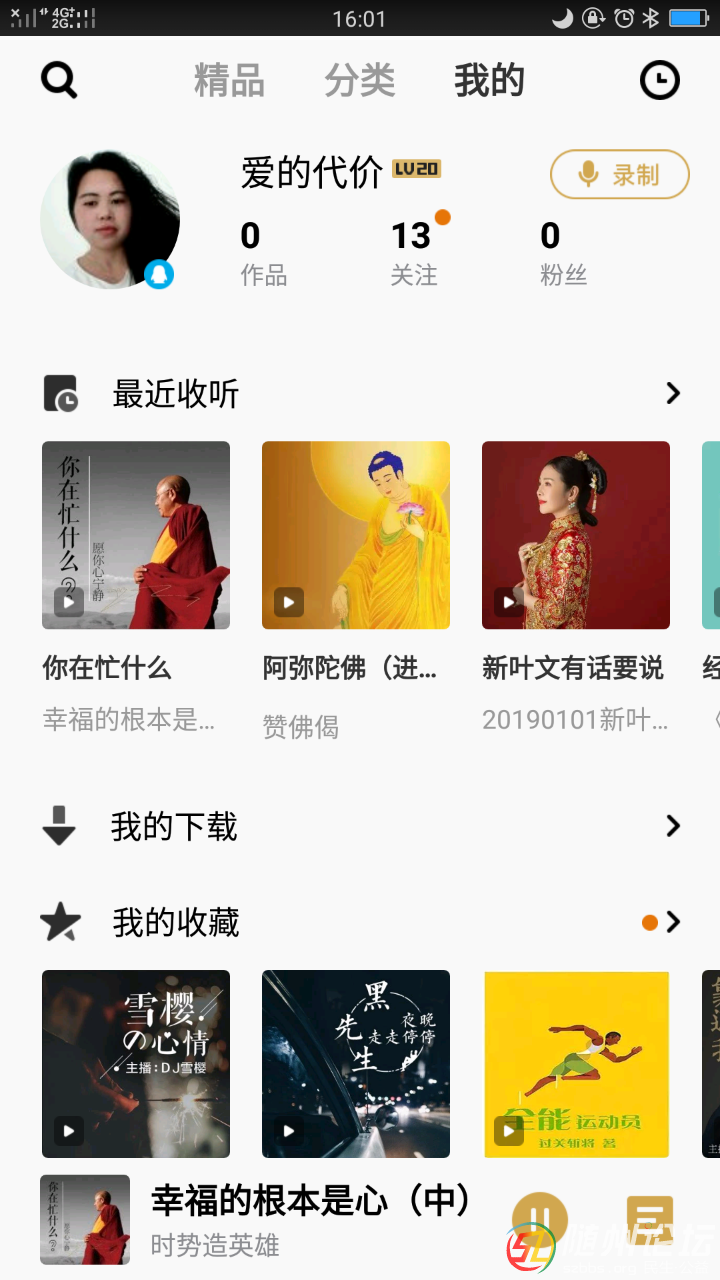This screenshot has width=720, height=1280.
Task: Open the 新叶文有话要说 album card
Action: pos(576,535)
